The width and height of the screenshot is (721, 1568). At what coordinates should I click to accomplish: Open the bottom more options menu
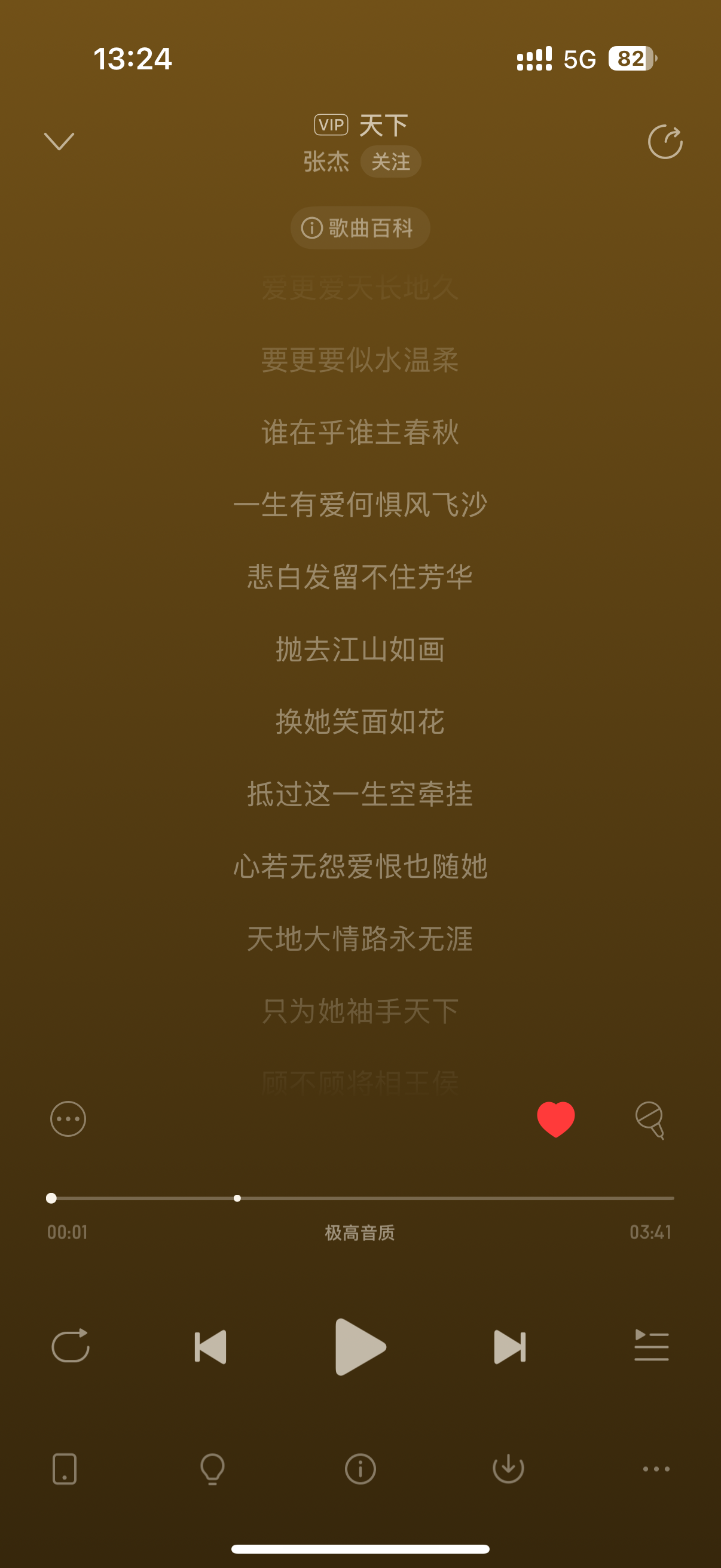656,1469
